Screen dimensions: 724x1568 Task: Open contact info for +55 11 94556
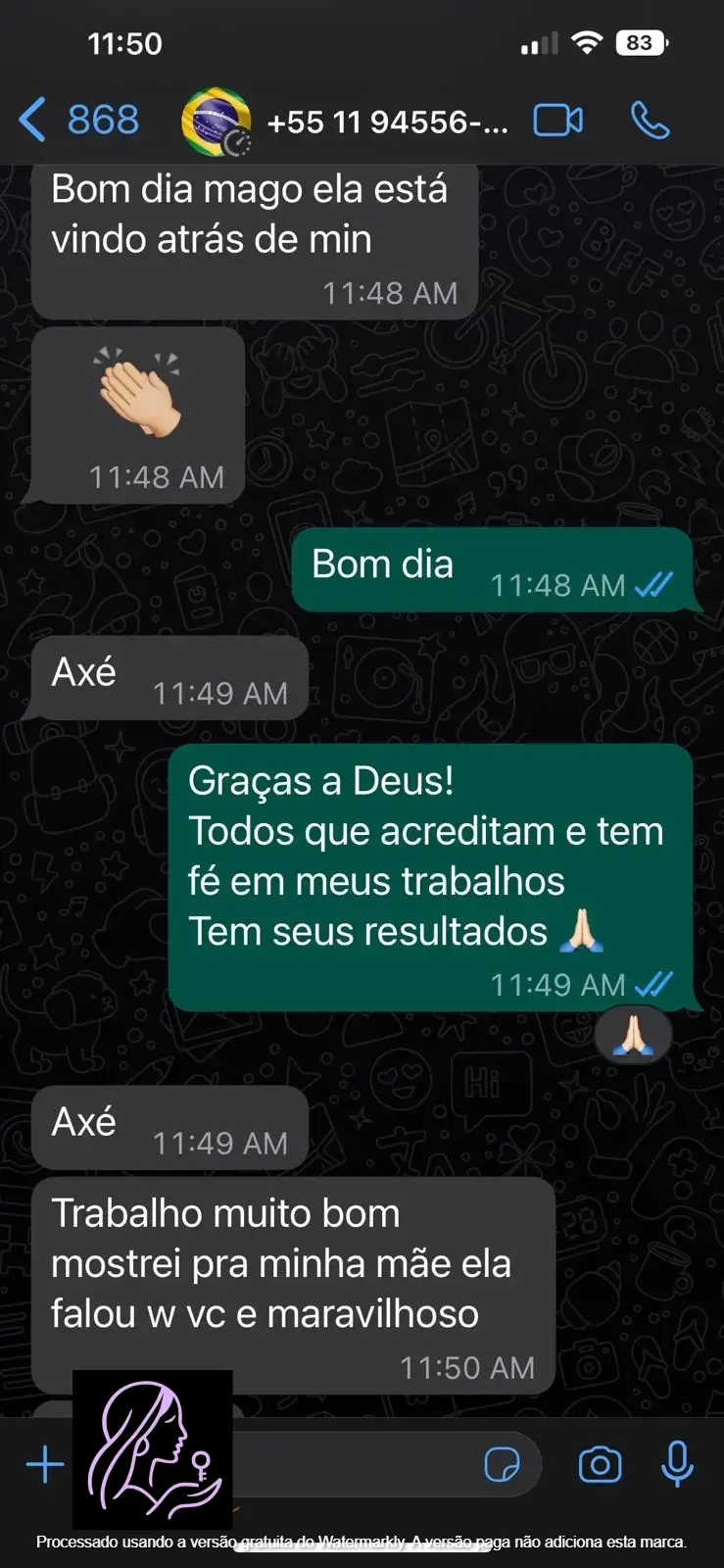387,122
